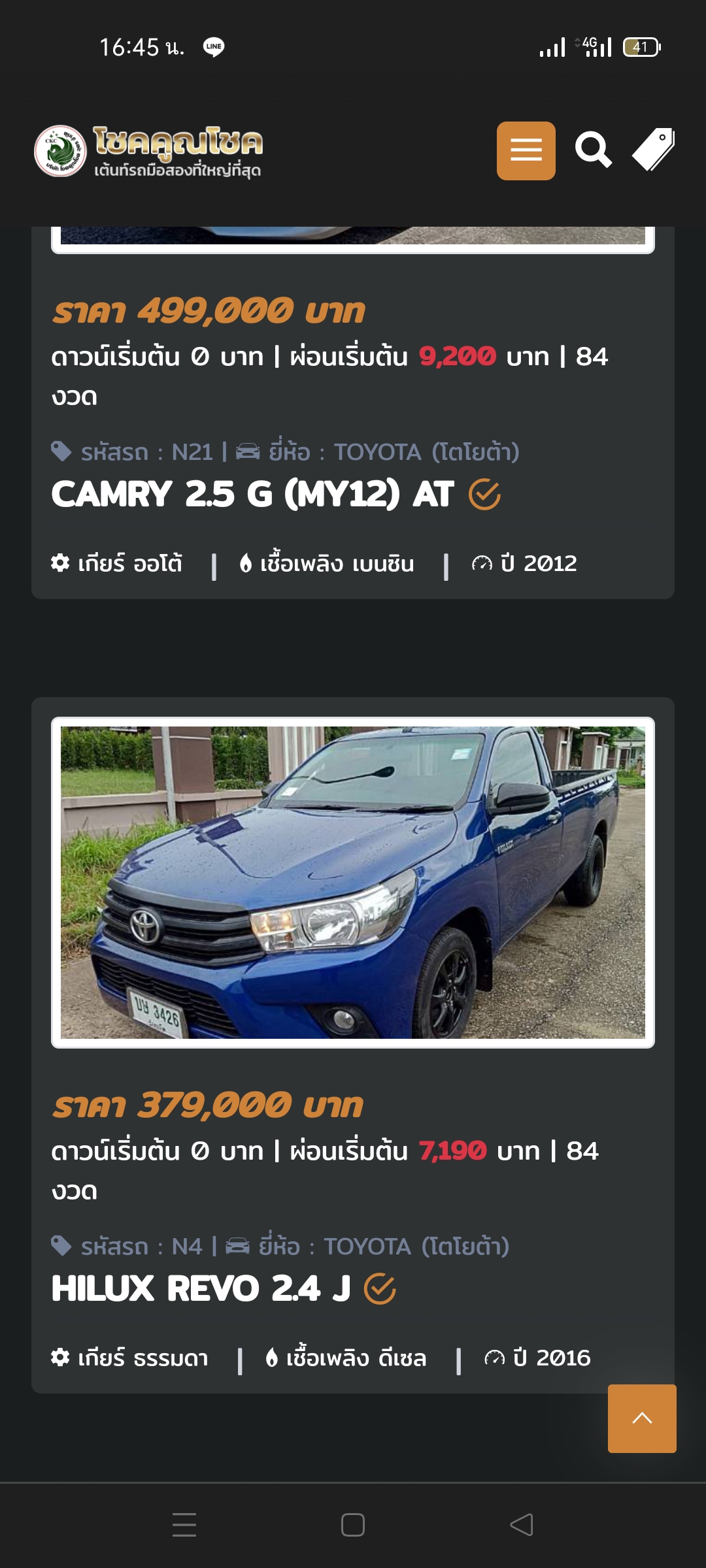Go to the site's home via logo
Image resolution: width=706 pixels, height=1568 pixels.
[149, 152]
